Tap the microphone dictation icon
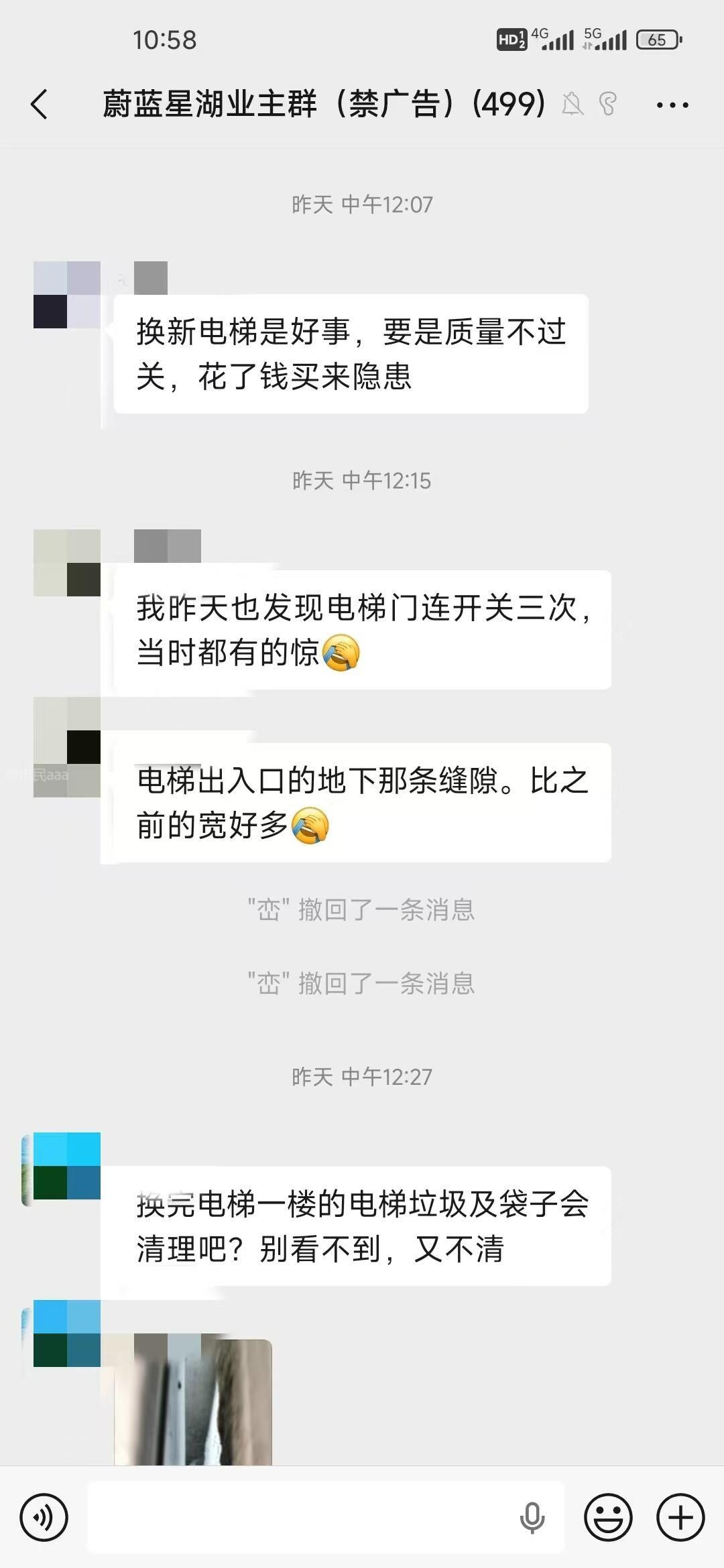 click(x=532, y=1517)
